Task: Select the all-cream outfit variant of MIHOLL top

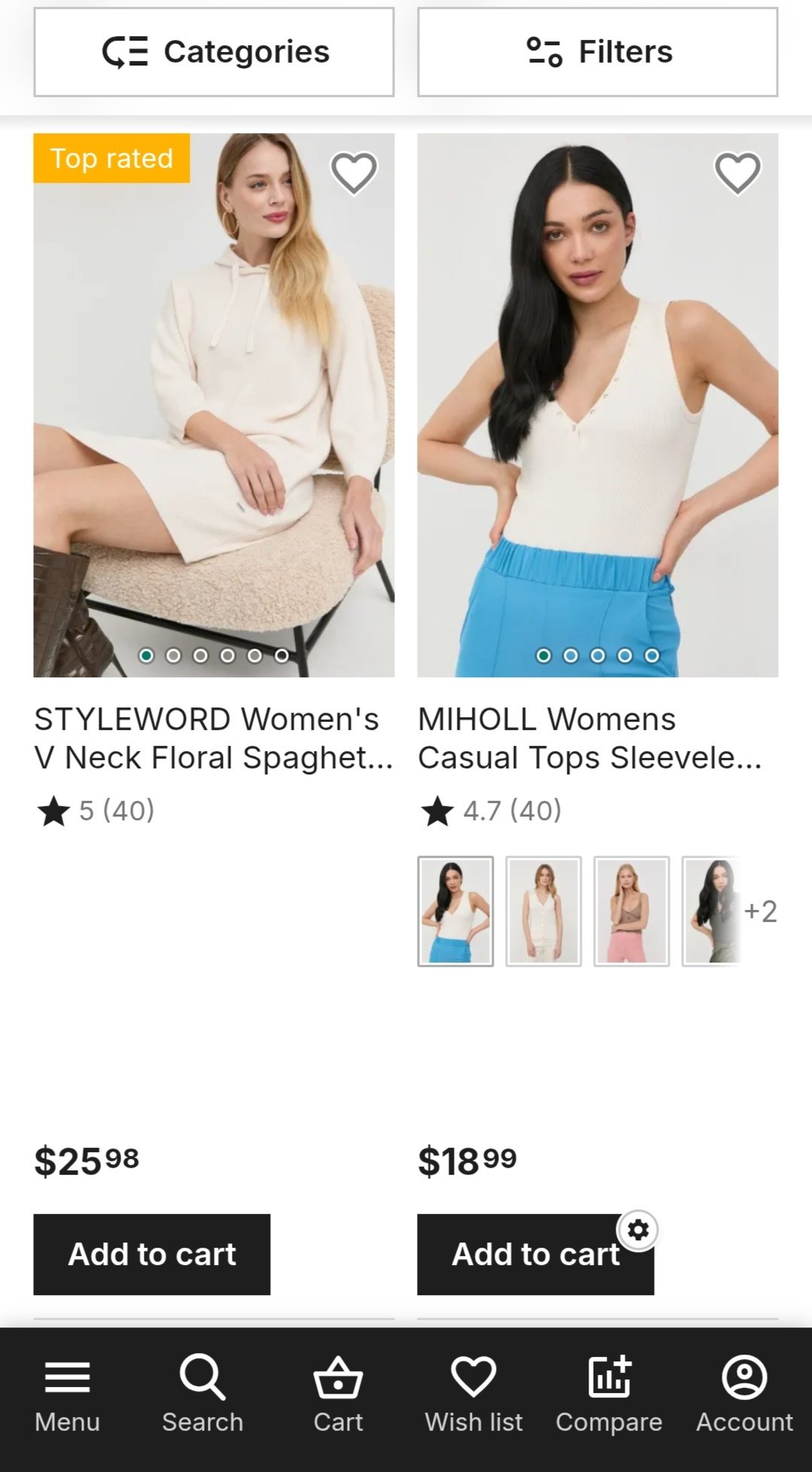Action: tap(543, 911)
